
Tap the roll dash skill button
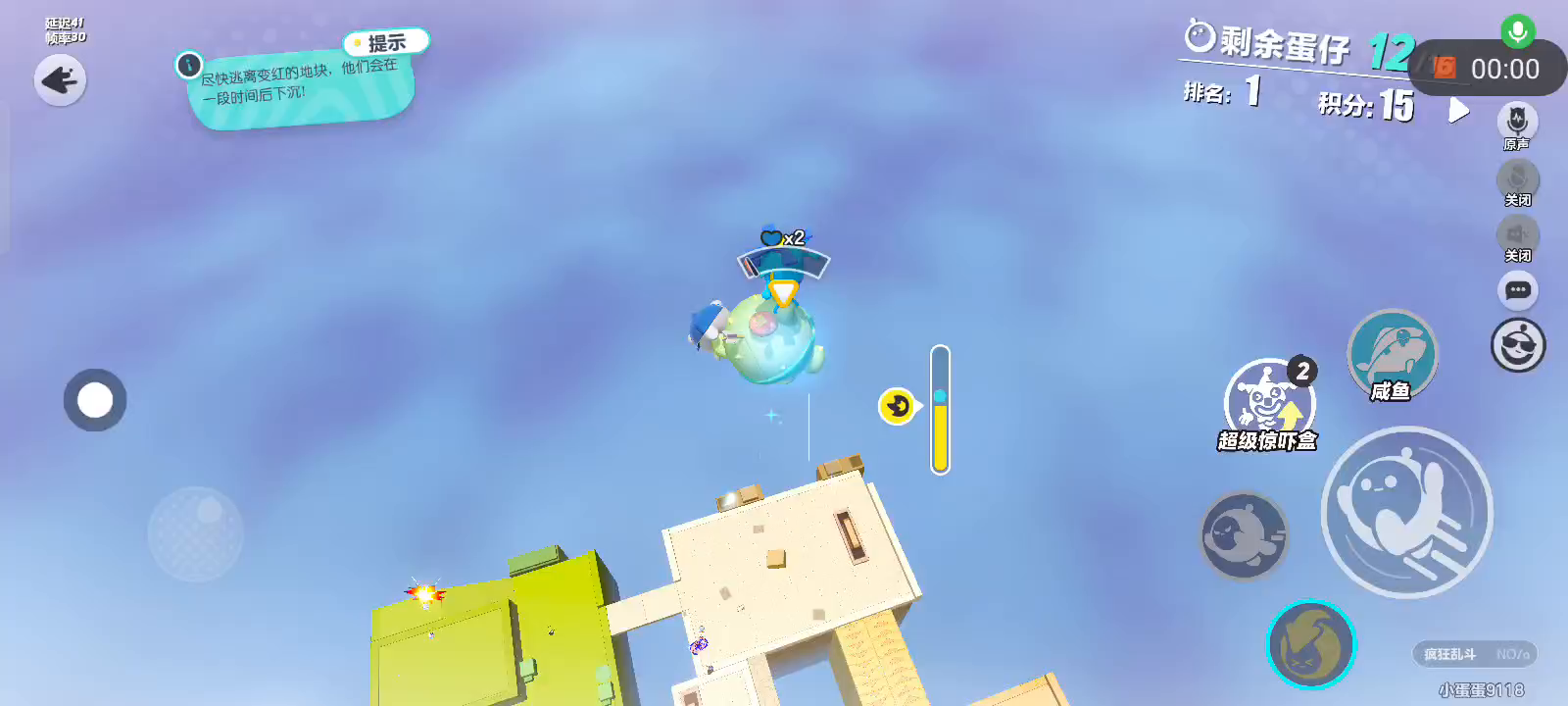1244,535
